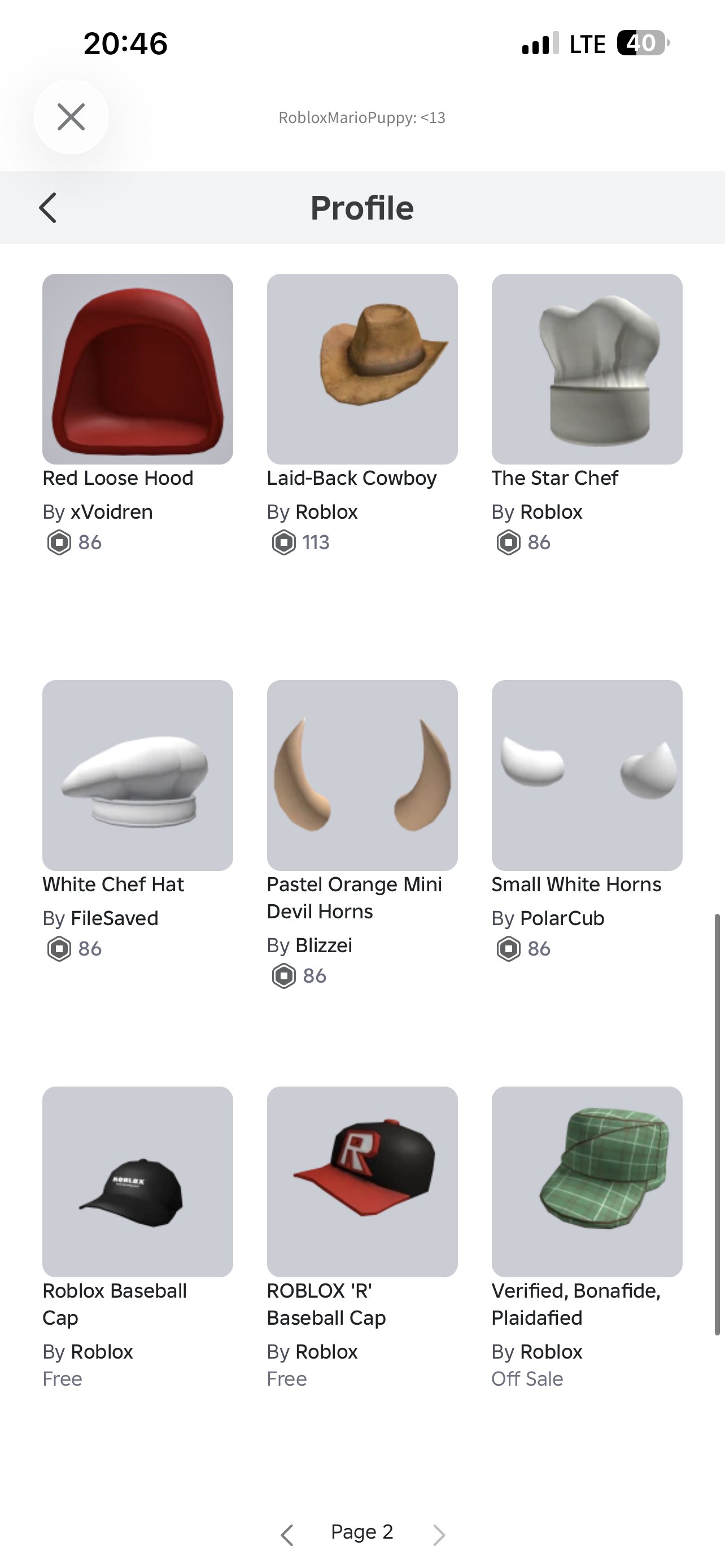The width and height of the screenshot is (725, 1568).
Task: Close the profile view with the X button
Action: [x=71, y=117]
